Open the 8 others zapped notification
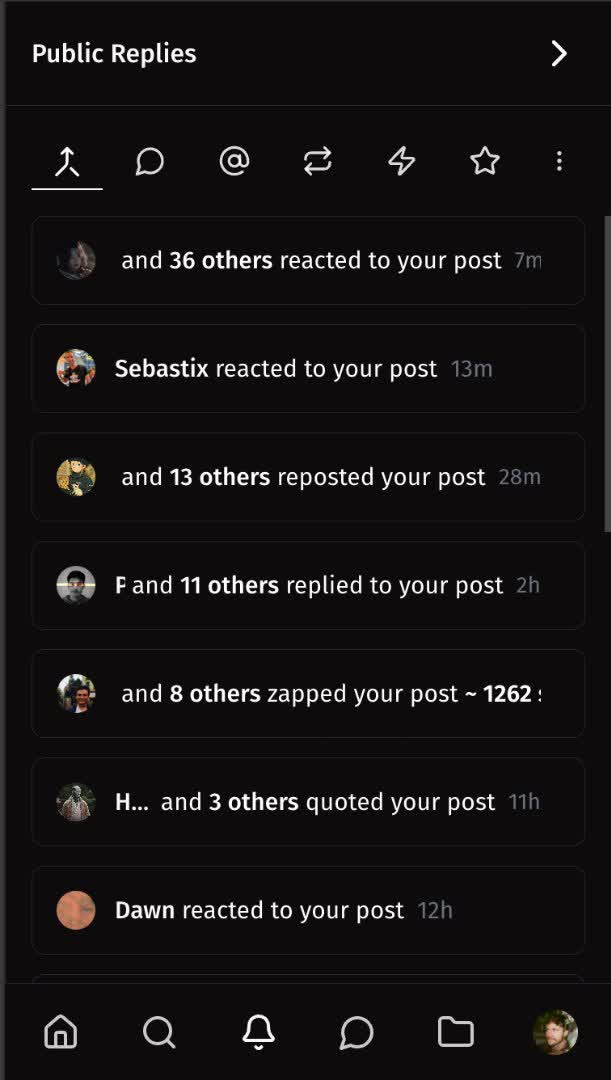The width and height of the screenshot is (611, 1080). coord(308,693)
